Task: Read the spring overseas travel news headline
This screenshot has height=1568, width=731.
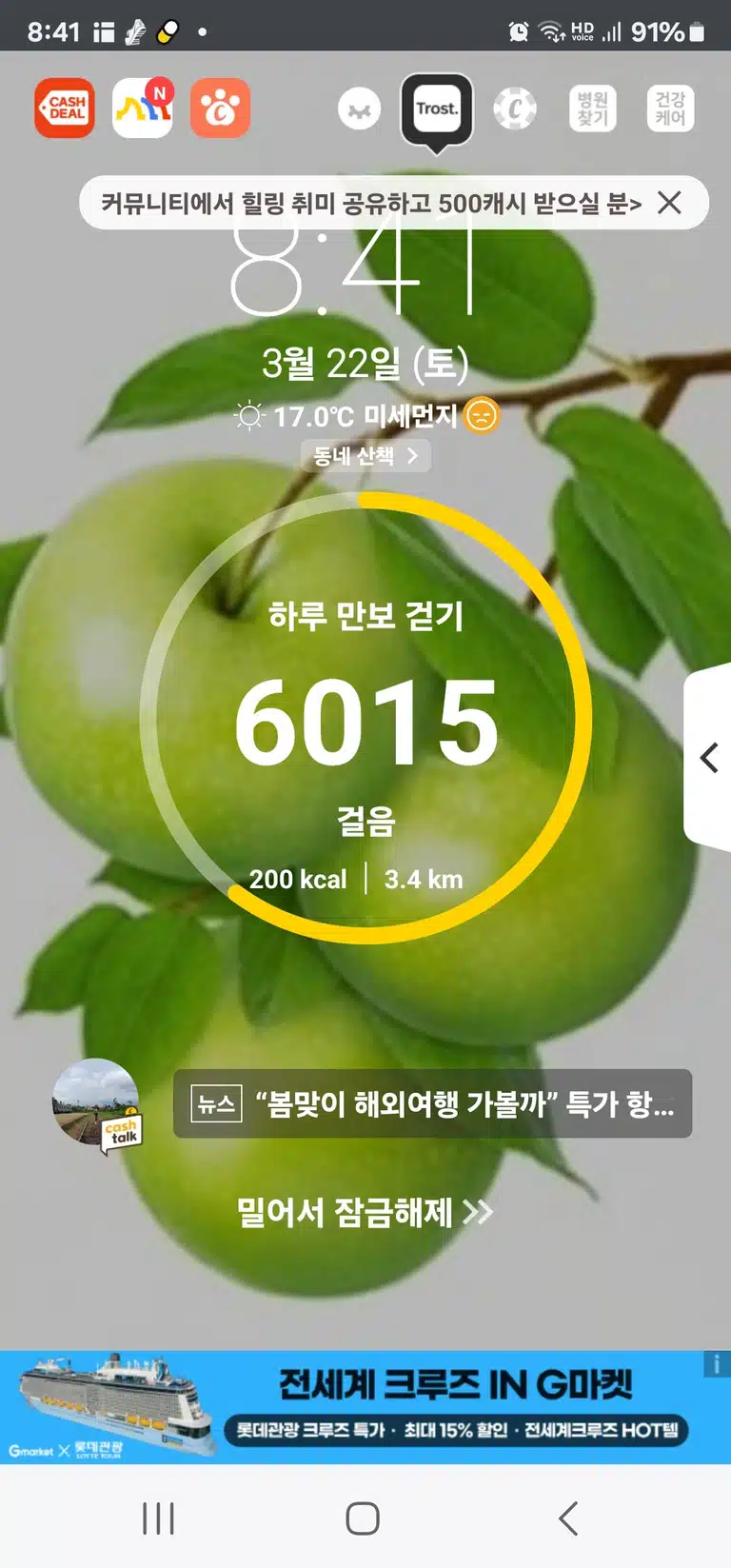Action: [432, 1104]
